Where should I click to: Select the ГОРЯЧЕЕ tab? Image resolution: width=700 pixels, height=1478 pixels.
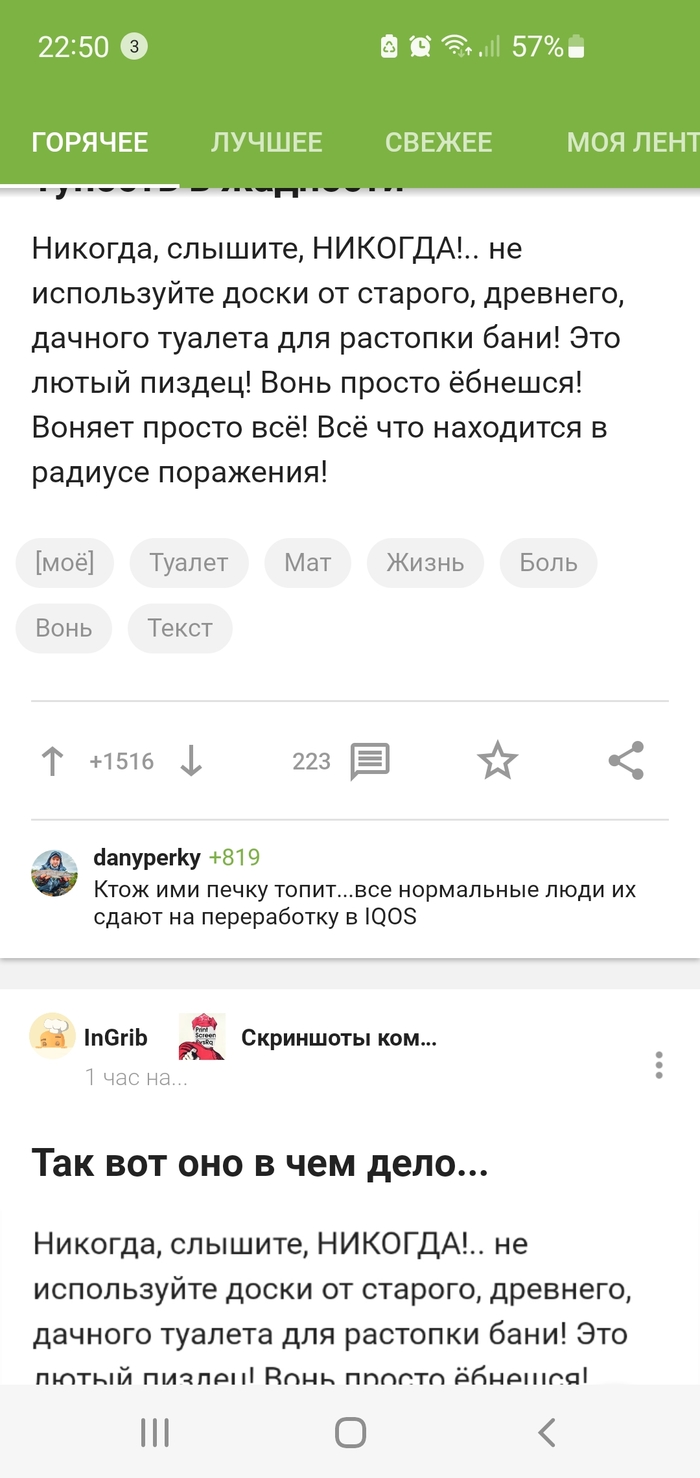pos(90,142)
